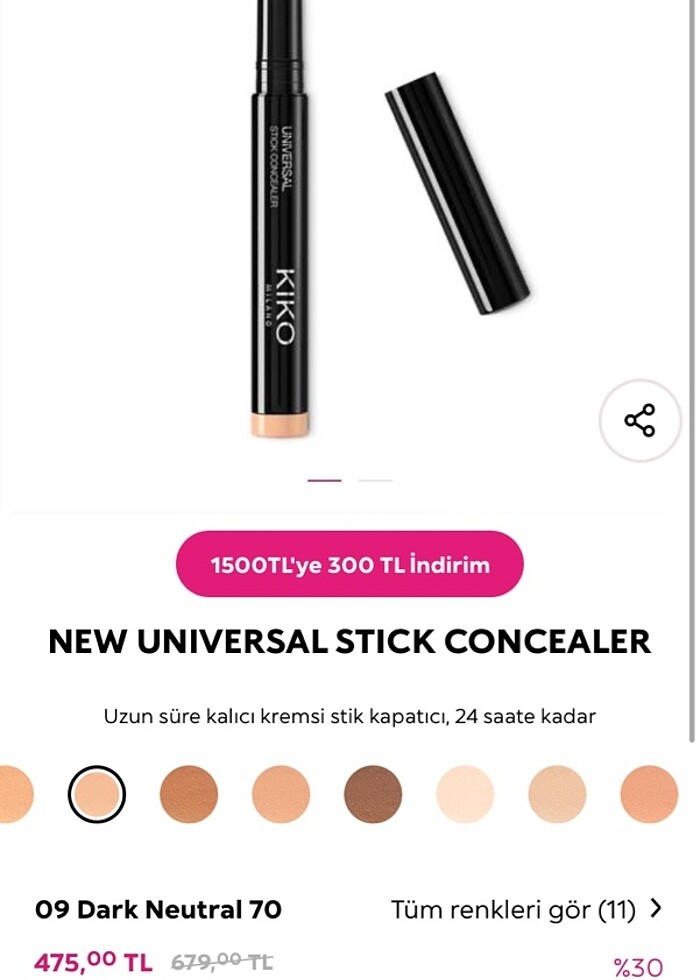Pick the caramel brown swatch beside the selected one
The height and width of the screenshot is (980, 700).
(189, 794)
